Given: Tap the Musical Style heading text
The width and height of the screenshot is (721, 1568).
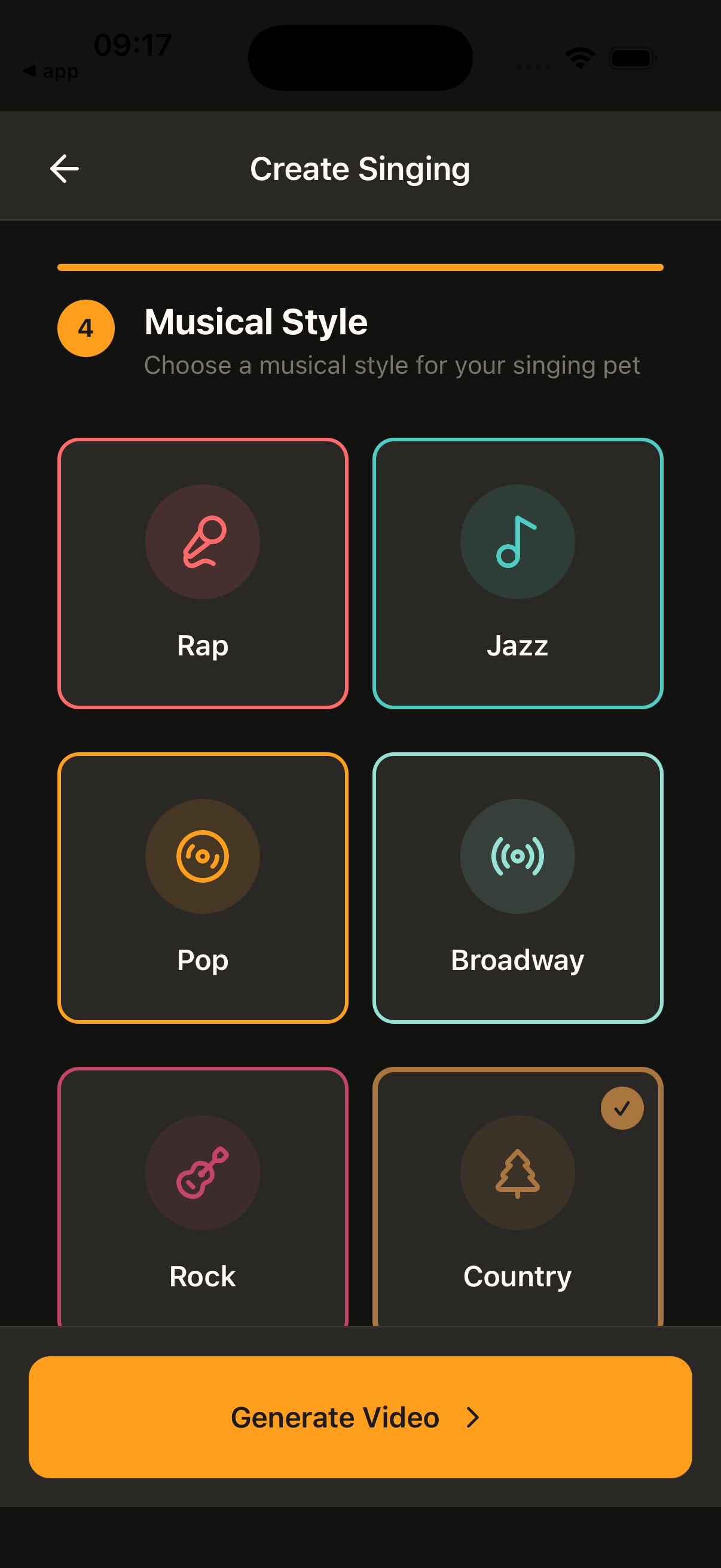Looking at the screenshot, I should coord(255,322).
